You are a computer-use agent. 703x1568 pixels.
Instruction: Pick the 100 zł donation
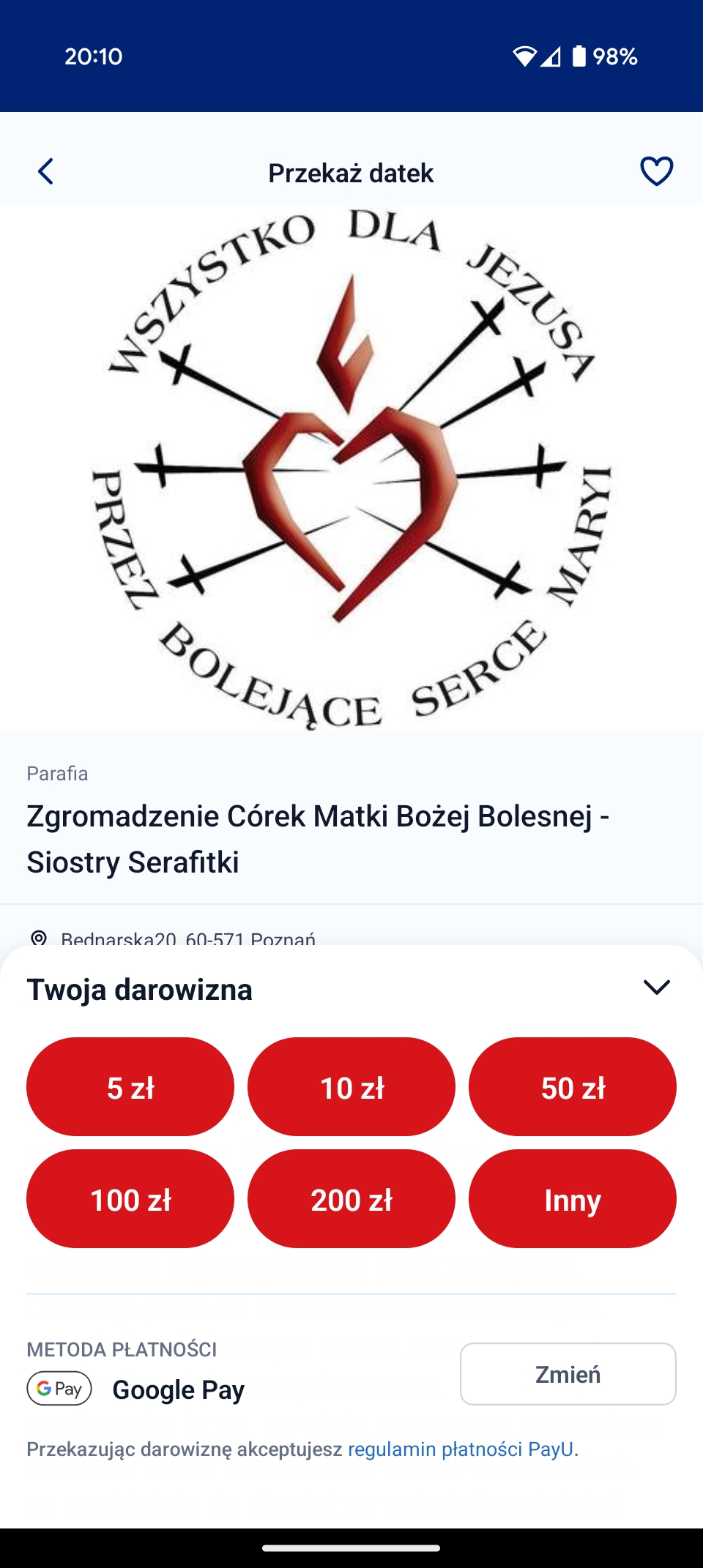pos(130,1198)
